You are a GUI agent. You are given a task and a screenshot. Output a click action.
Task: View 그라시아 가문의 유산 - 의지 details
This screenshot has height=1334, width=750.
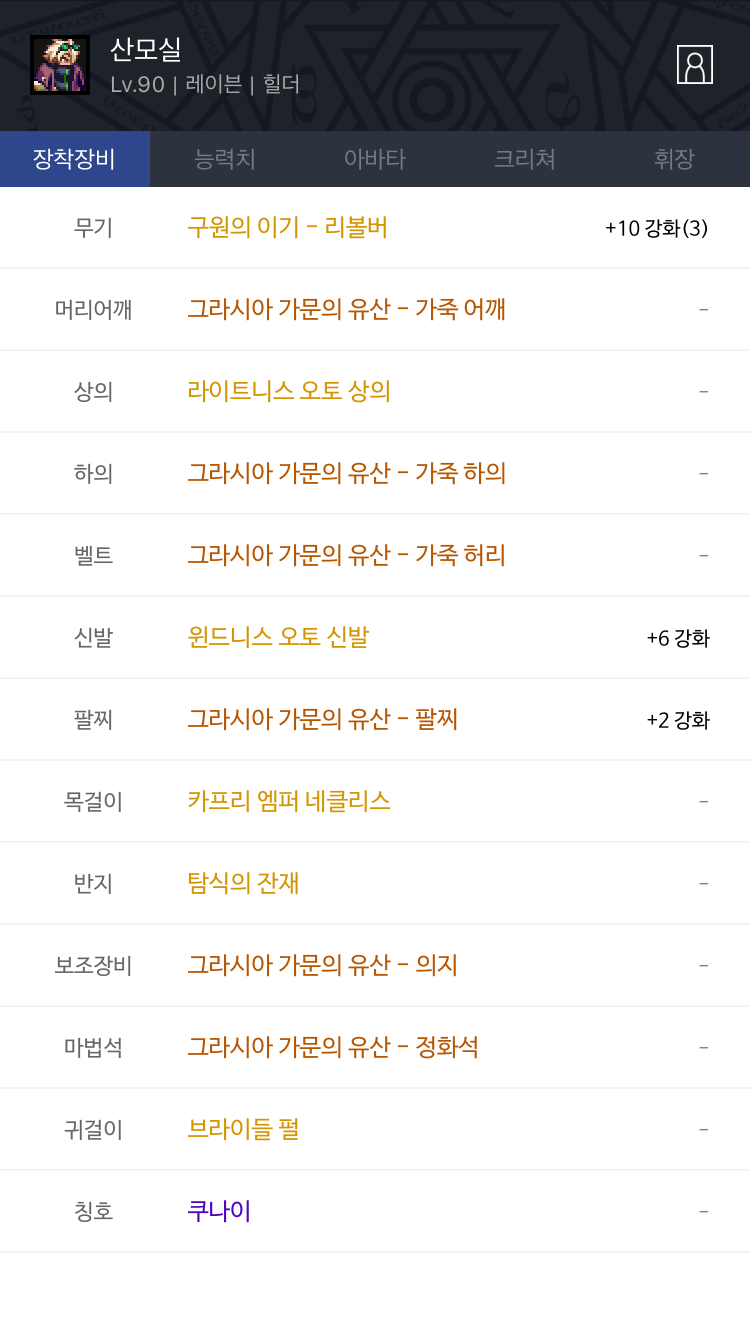(x=322, y=966)
